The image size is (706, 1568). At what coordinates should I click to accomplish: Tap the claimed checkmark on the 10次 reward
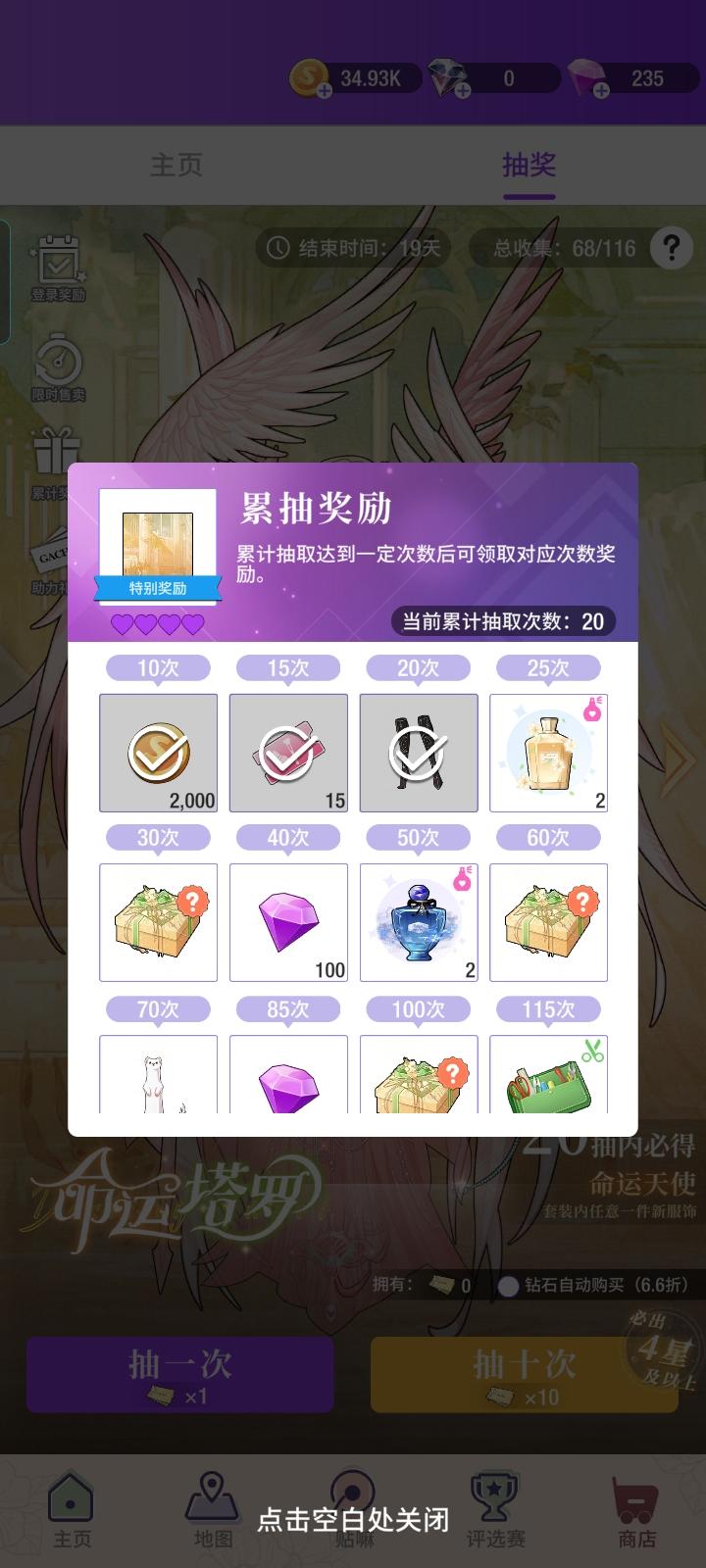(157, 753)
